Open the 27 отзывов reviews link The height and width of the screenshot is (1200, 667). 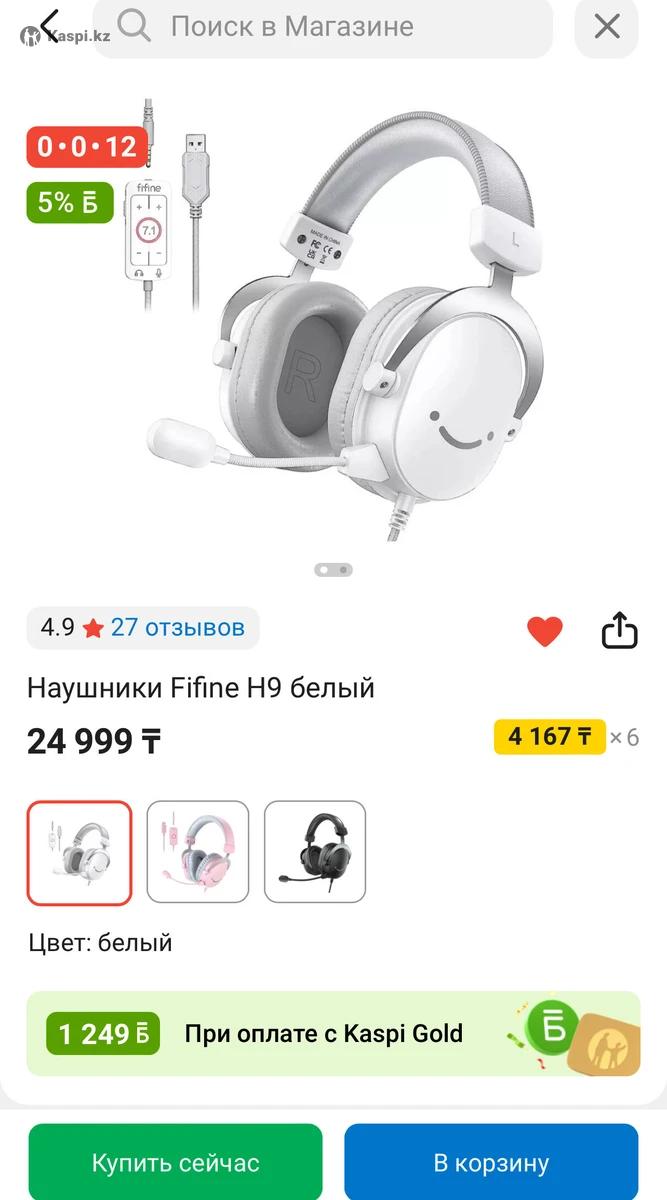[177, 628]
